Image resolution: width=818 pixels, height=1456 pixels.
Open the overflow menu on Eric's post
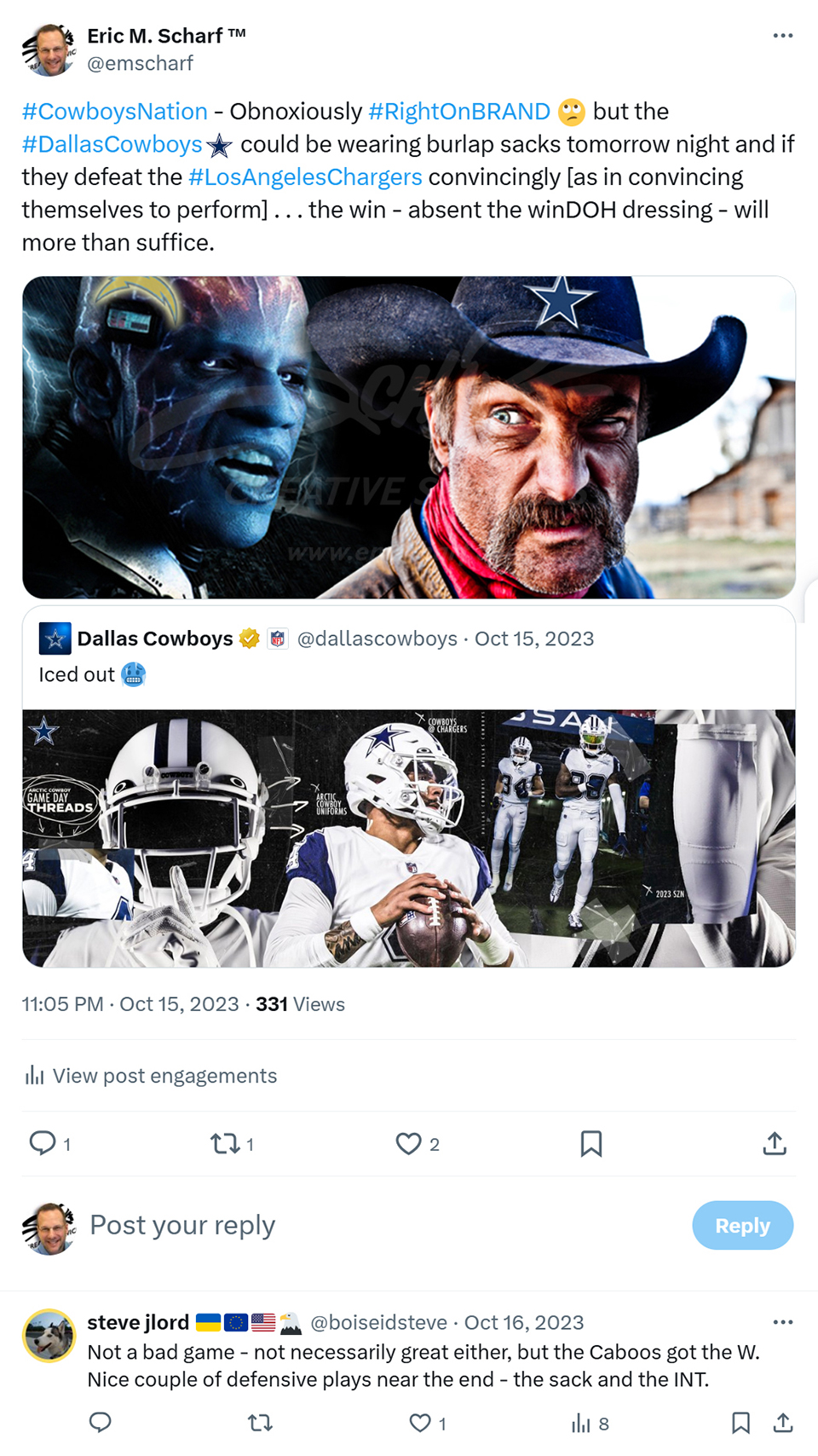tap(782, 36)
